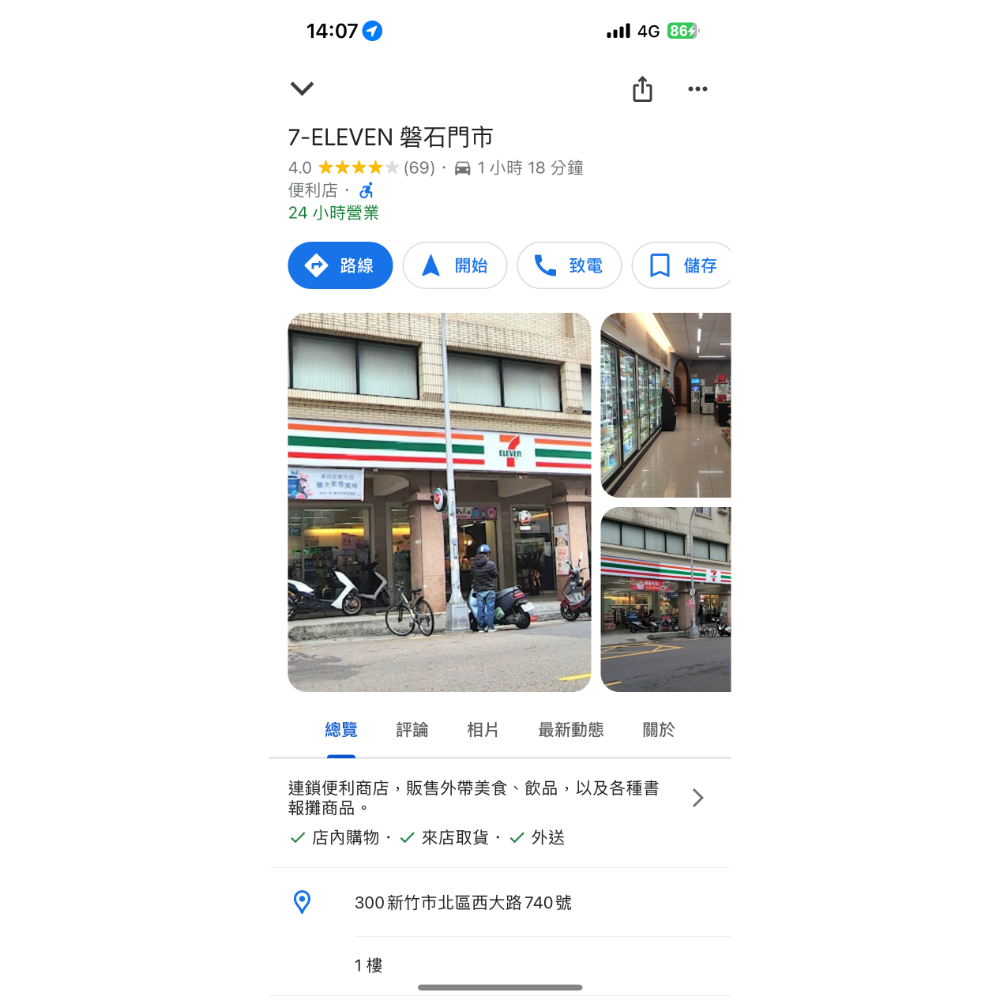Get directions with the 路線 button
1000x1000 pixels.
pyautogui.click(x=340, y=265)
